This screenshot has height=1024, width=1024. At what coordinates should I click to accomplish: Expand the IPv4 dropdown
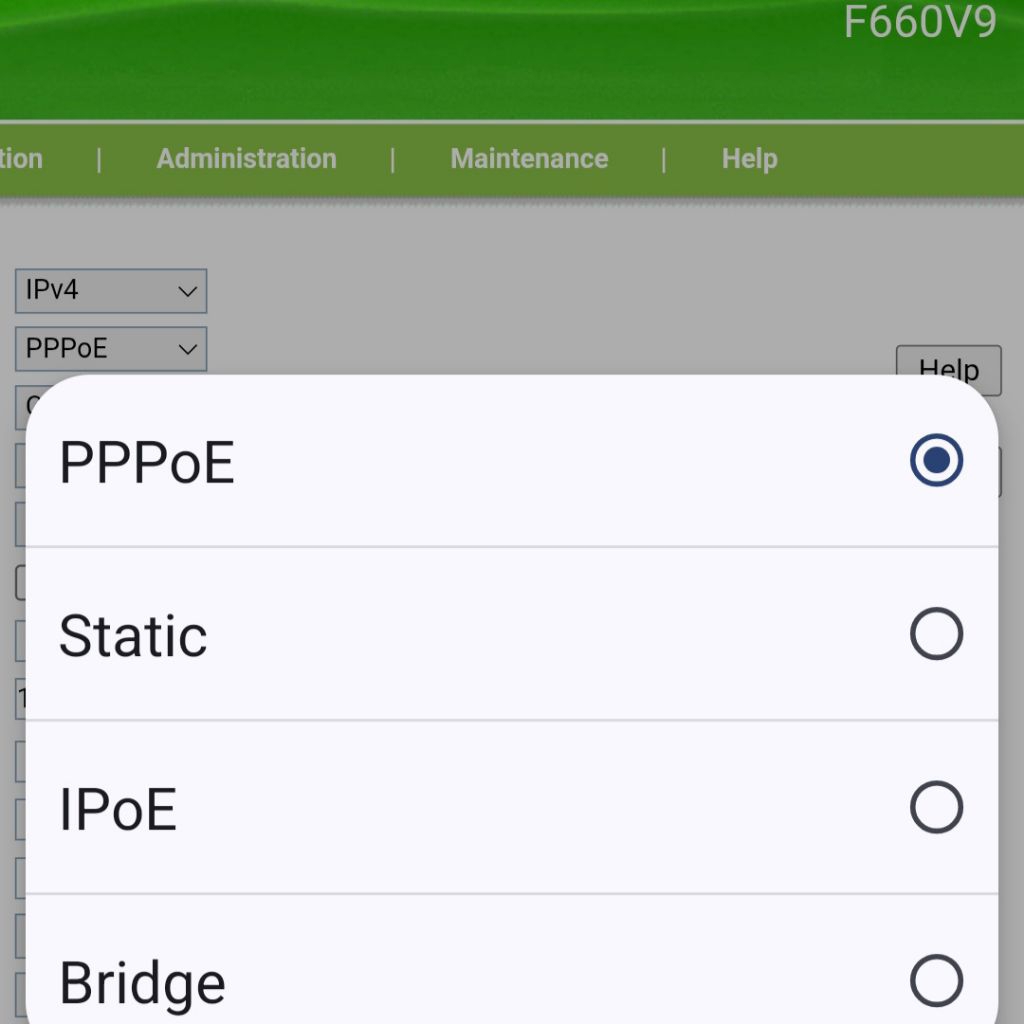point(111,291)
